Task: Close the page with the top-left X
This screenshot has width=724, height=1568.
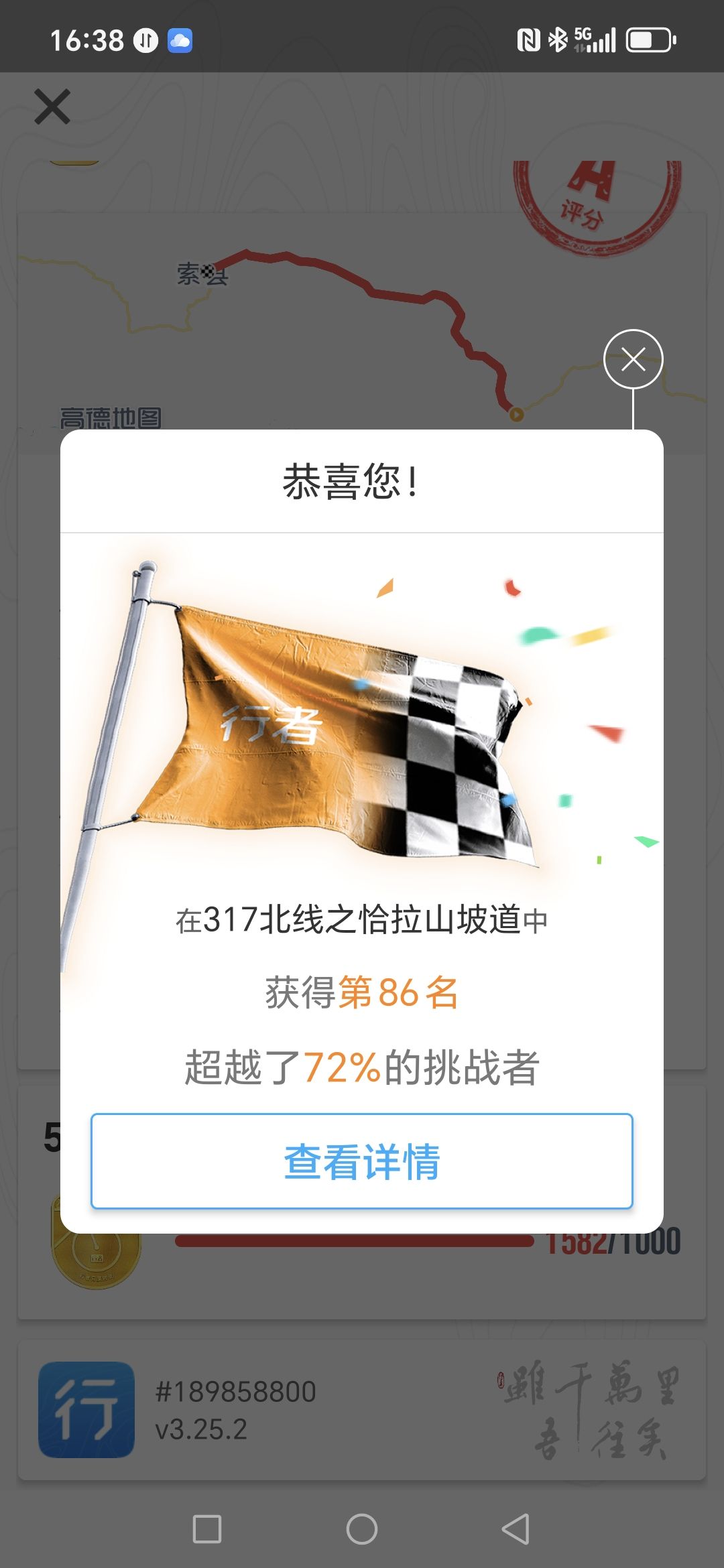Action: [x=52, y=107]
